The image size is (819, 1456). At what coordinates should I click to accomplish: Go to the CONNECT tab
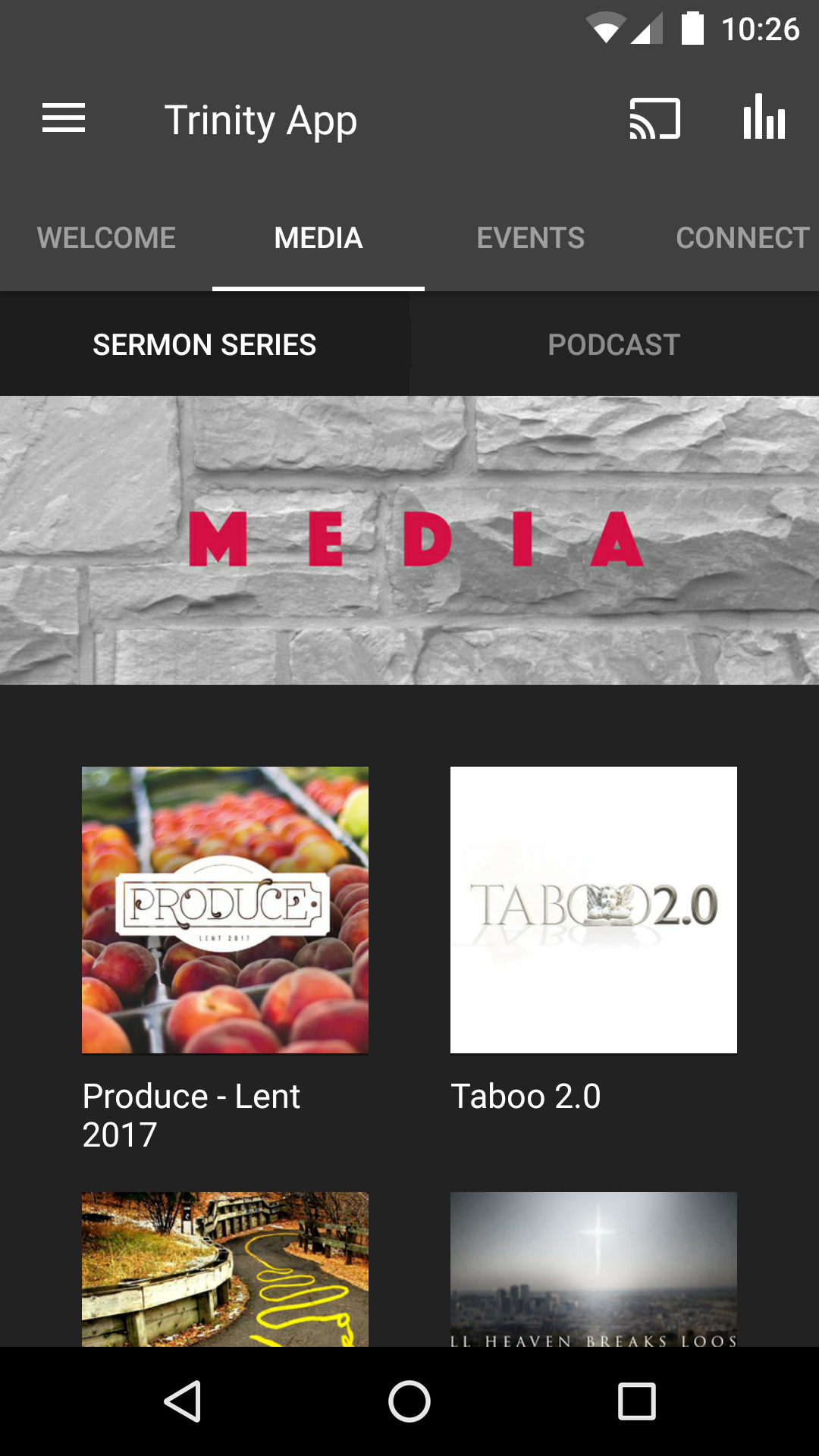click(742, 237)
